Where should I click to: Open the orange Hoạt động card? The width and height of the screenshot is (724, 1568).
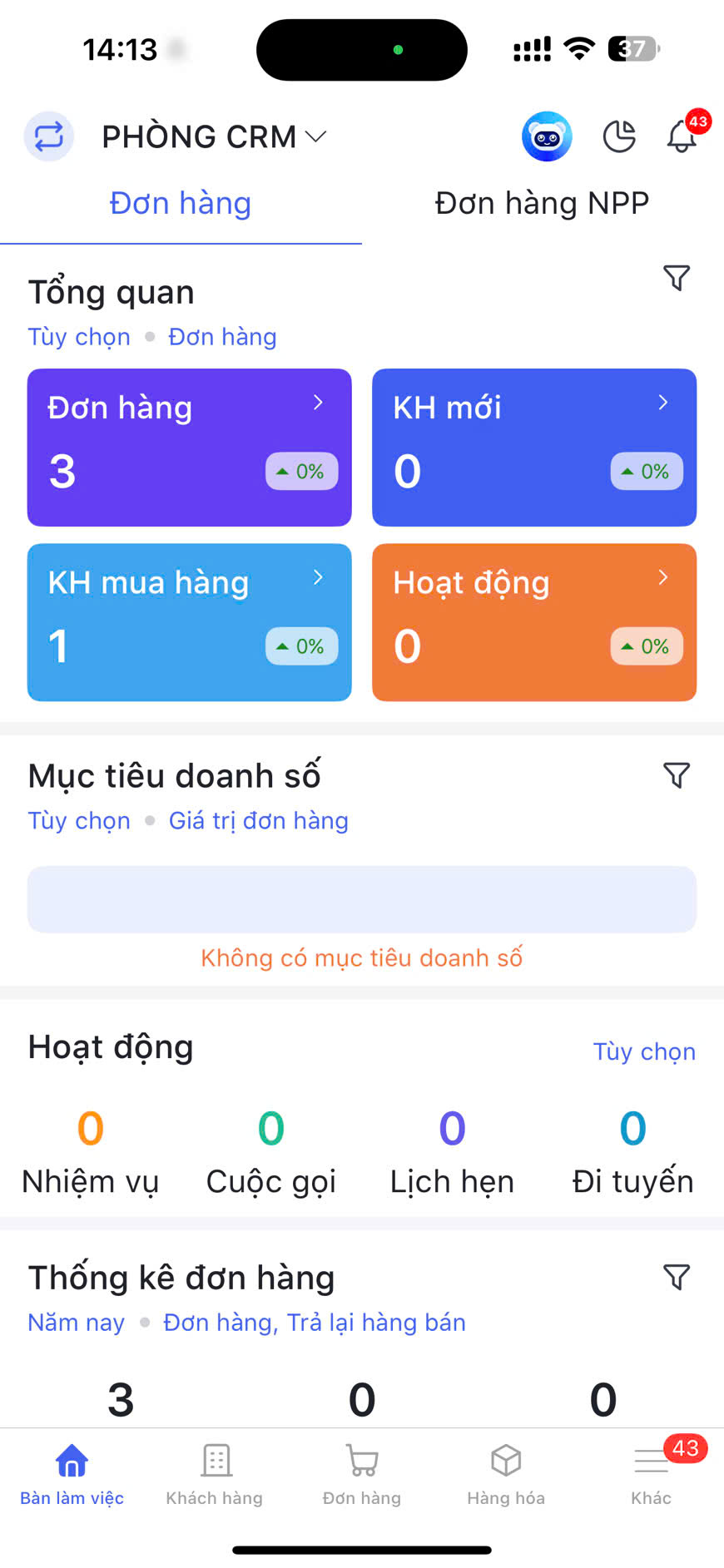tap(533, 621)
